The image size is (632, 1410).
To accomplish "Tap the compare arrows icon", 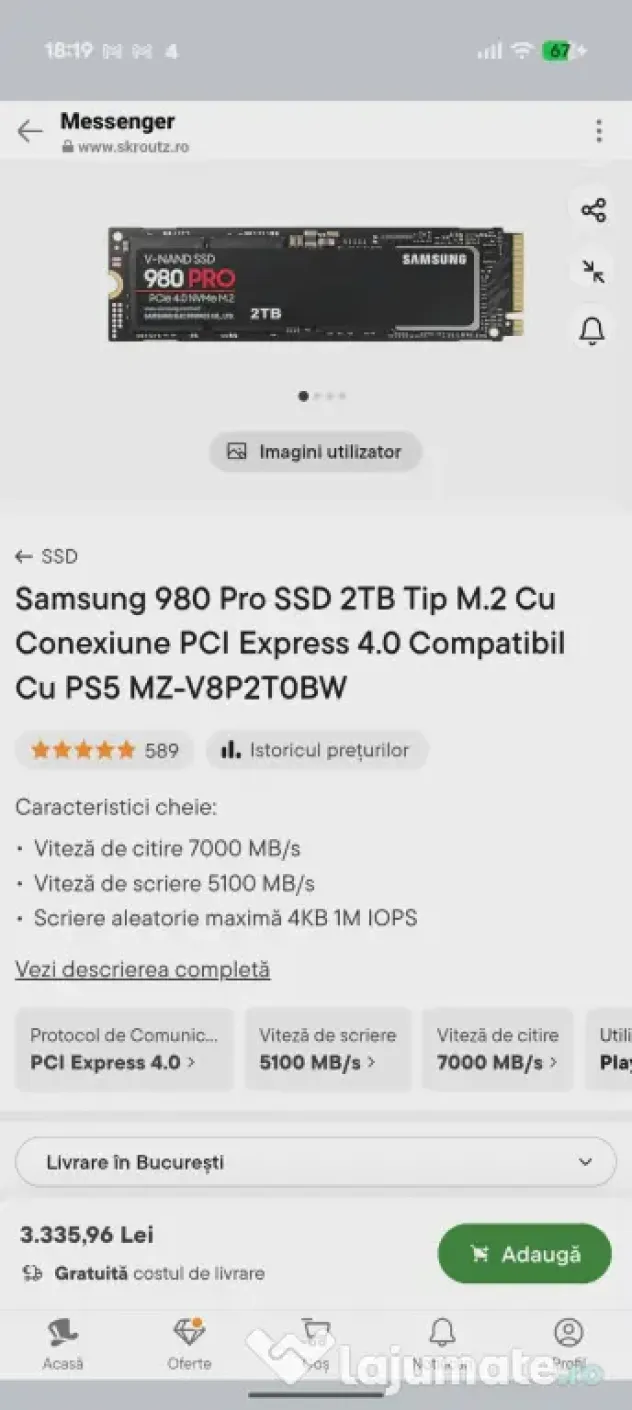I will (593, 270).
